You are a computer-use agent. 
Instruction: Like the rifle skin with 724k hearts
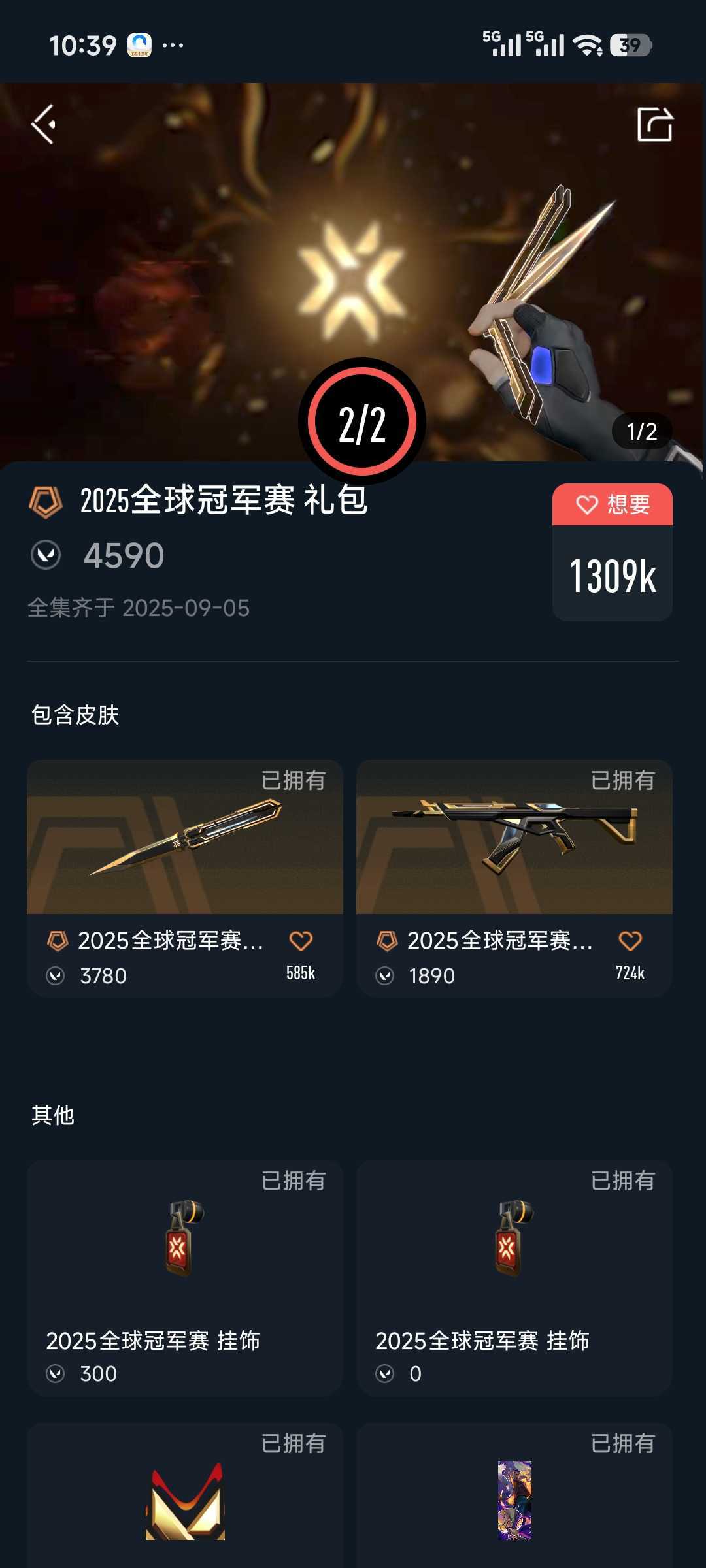coord(630,941)
